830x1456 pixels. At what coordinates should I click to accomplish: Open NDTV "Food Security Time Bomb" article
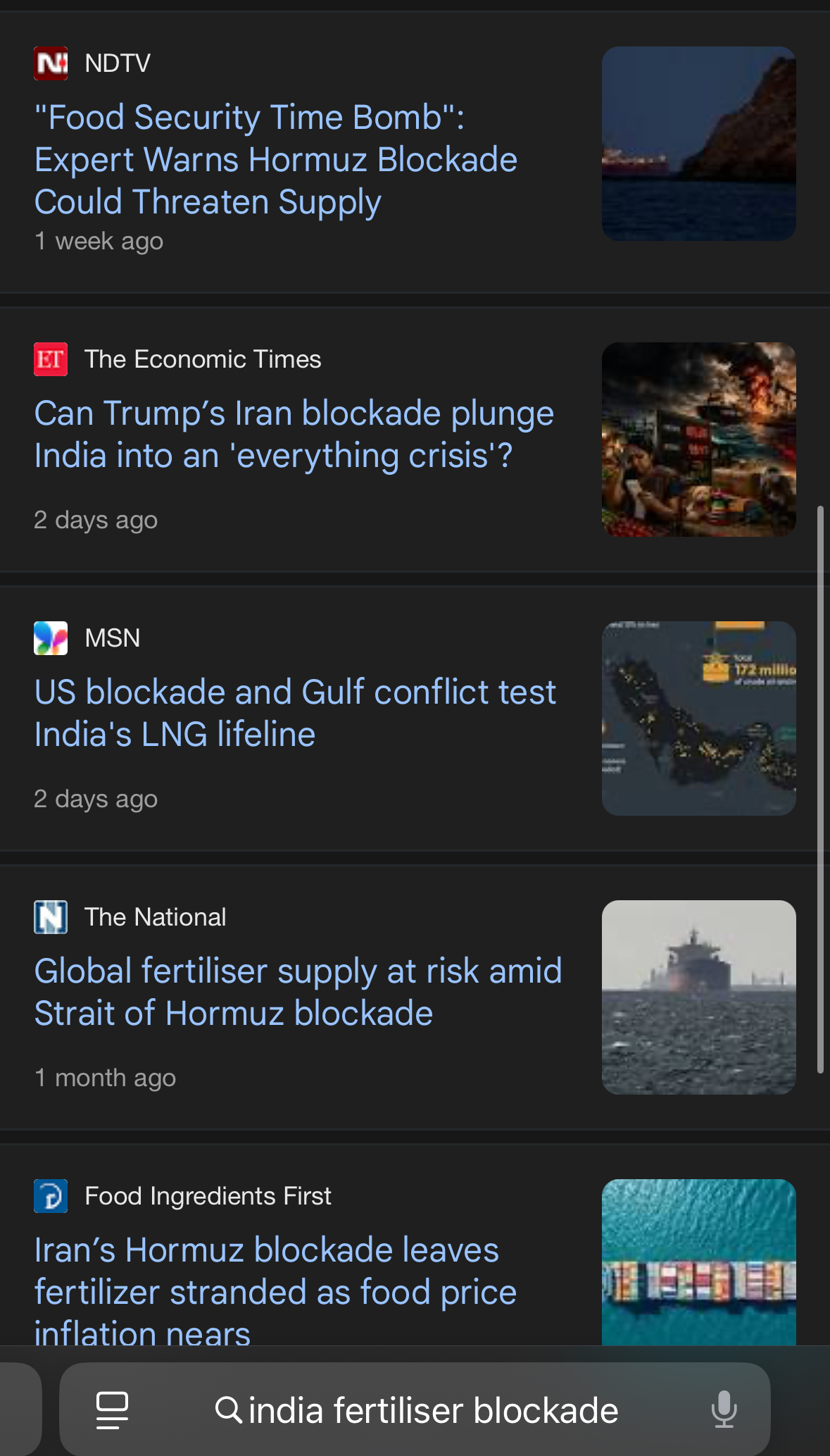(276, 159)
